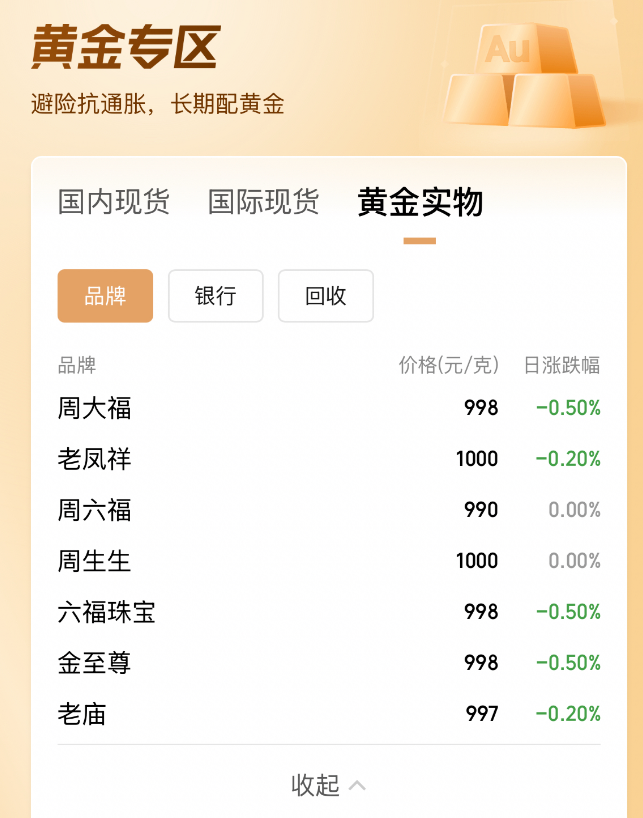Switch to the 国际现货 tab

point(264,202)
